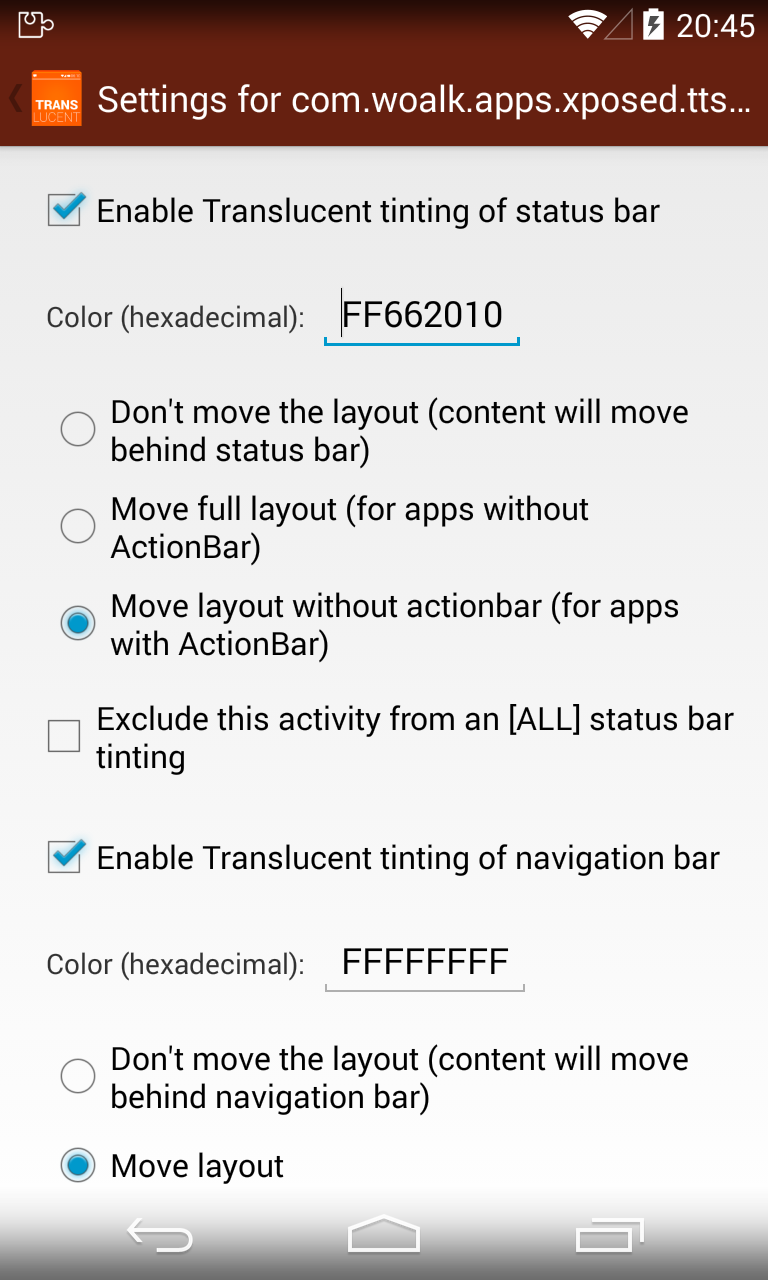768x1280 pixels.
Task: Disable Translucent tinting of navigation bar
Action: (65, 858)
